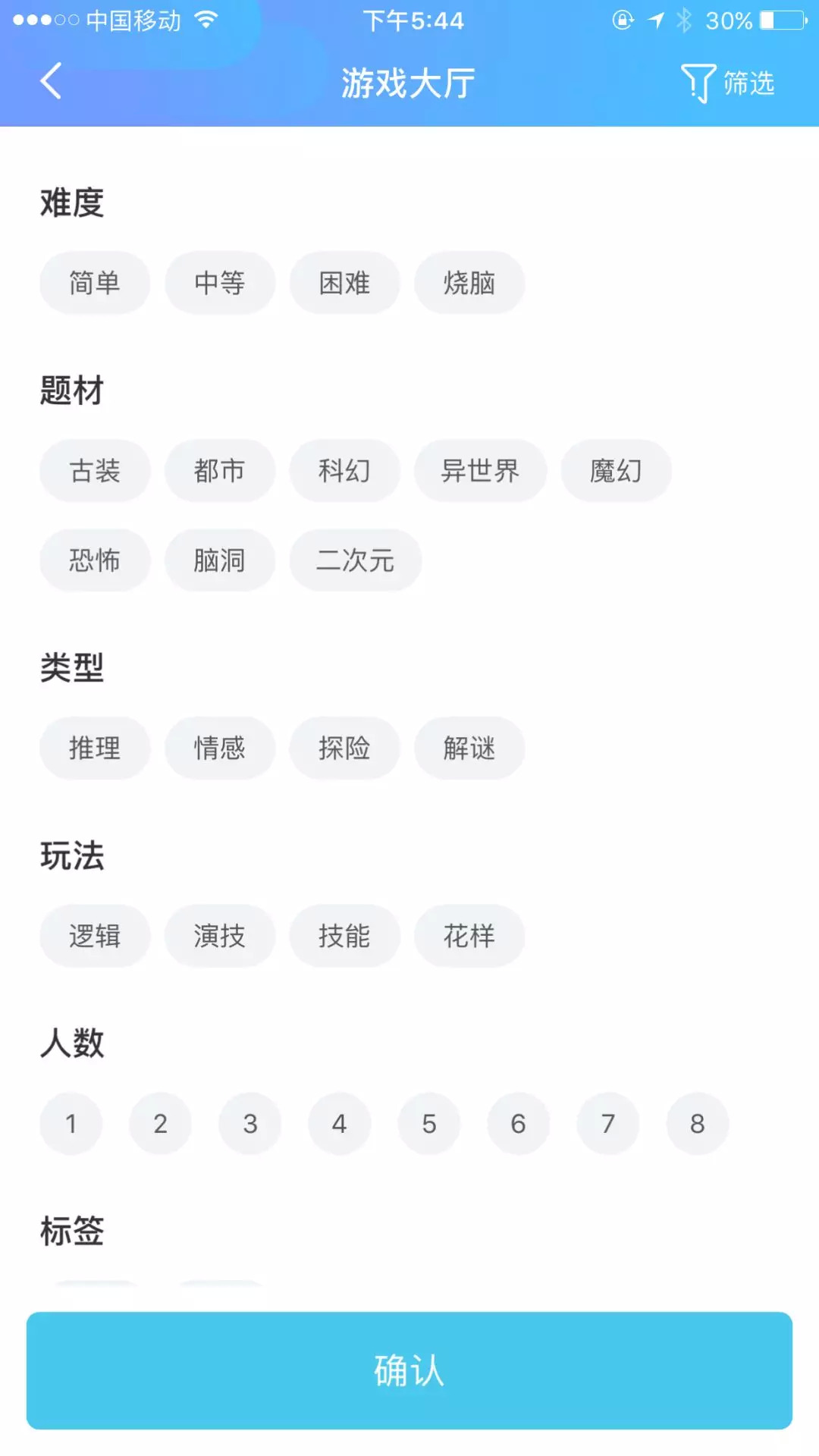Choose 解谜 type chip
This screenshot has width=819, height=1456.
coord(469,748)
